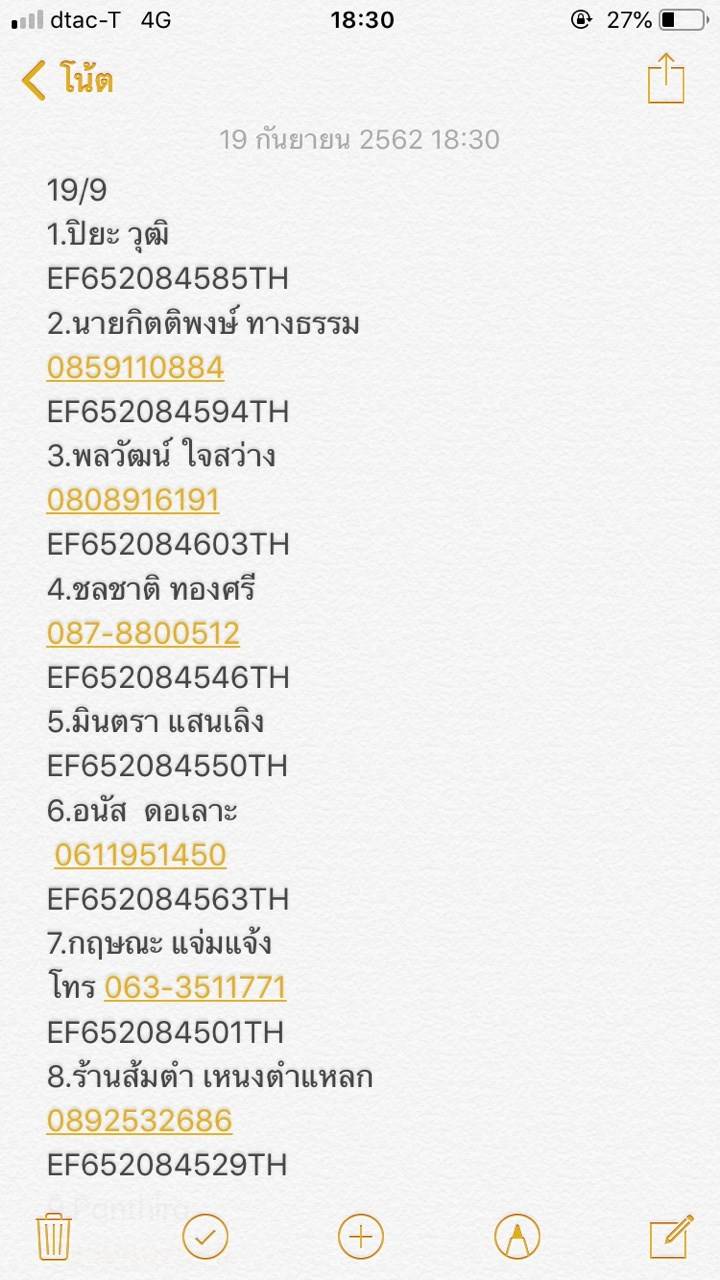The width and height of the screenshot is (720, 1280).
Task: Tap the phone link 0808916191
Action: point(133,500)
